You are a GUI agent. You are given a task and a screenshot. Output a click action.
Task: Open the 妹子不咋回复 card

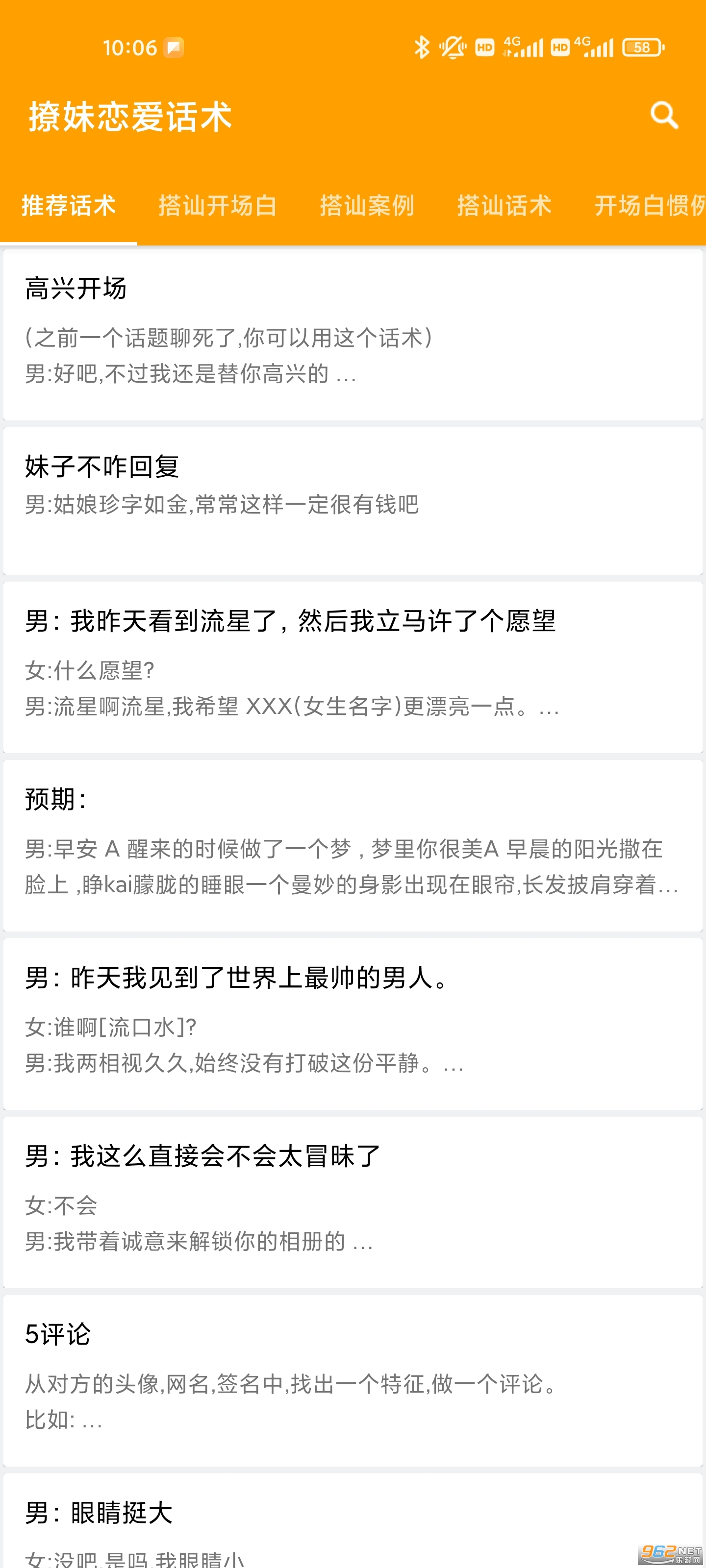pos(353,501)
